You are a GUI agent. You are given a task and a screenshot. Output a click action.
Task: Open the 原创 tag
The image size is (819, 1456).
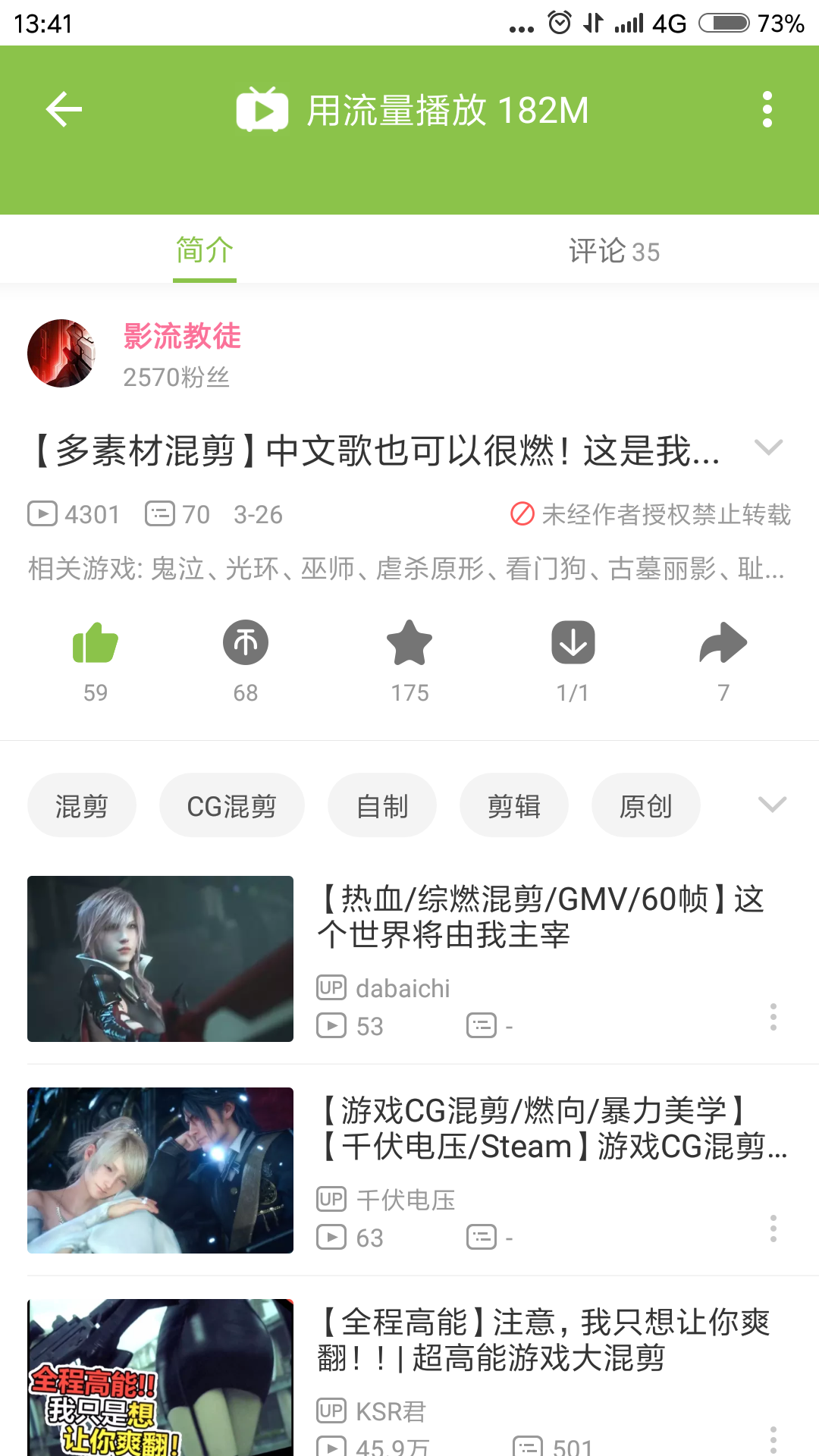click(x=646, y=805)
